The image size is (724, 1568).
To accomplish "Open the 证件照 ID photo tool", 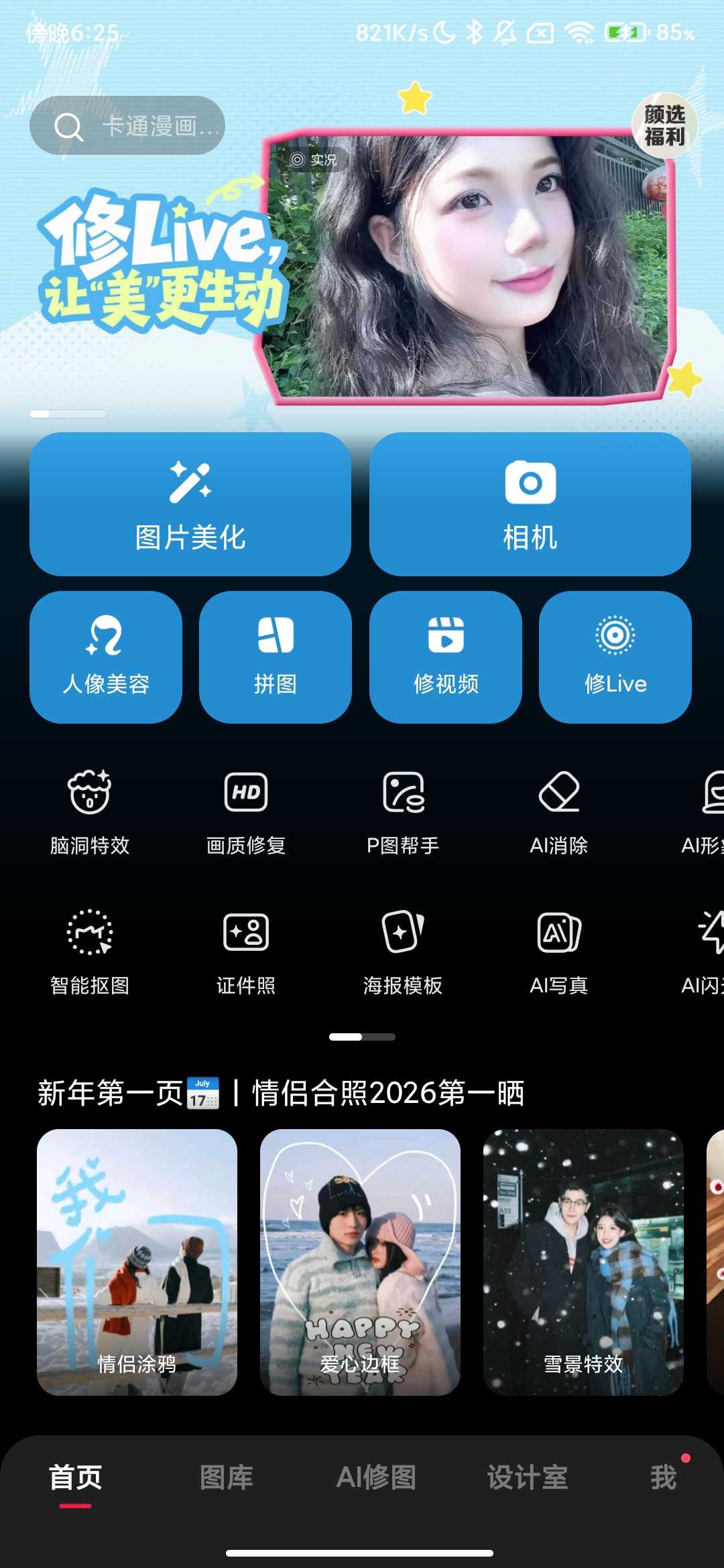I will [245, 948].
